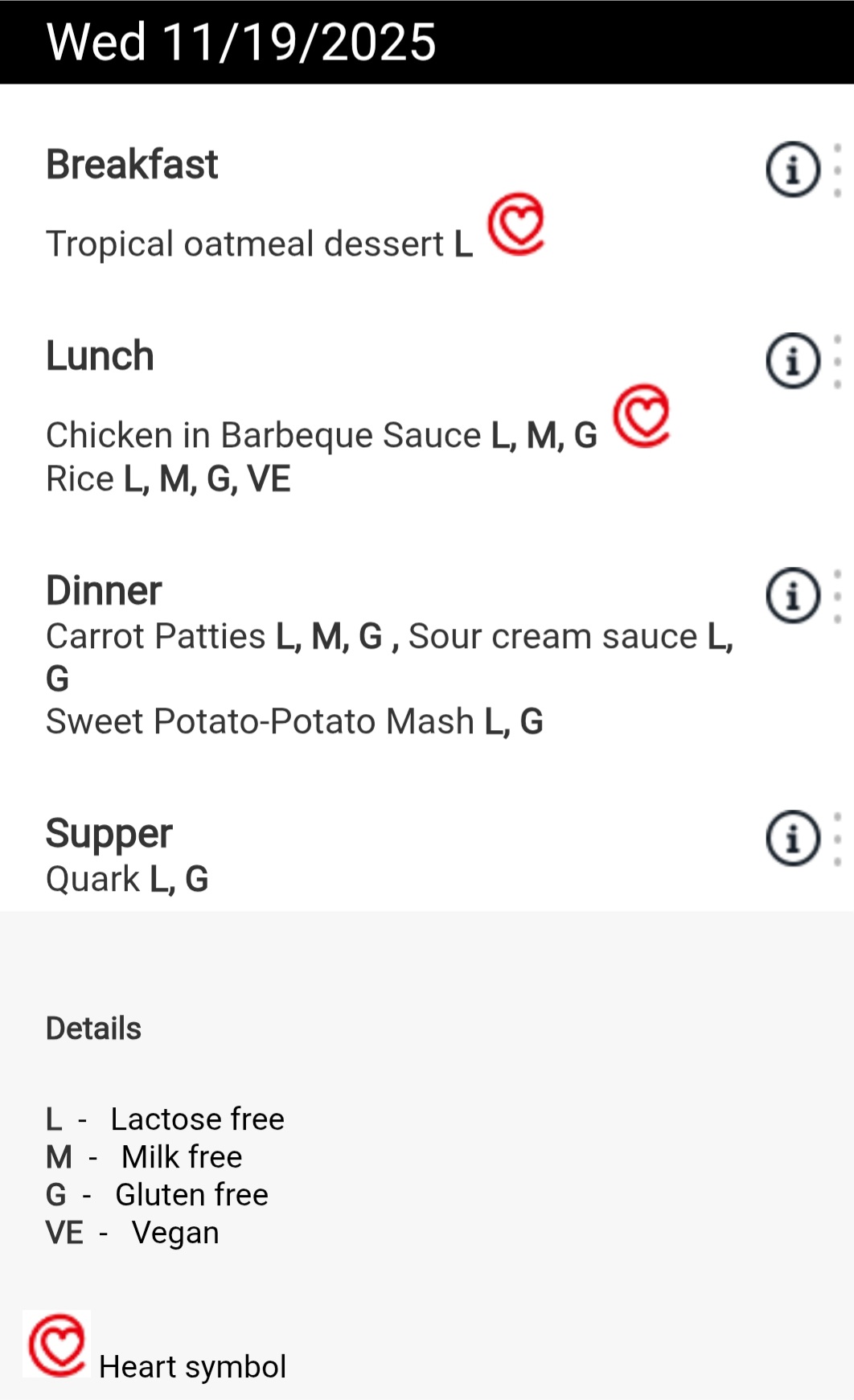The height and width of the screenshot is (1400, 854).
Task: Show info for the Lunch meal
Action: (x=793, y=361)
